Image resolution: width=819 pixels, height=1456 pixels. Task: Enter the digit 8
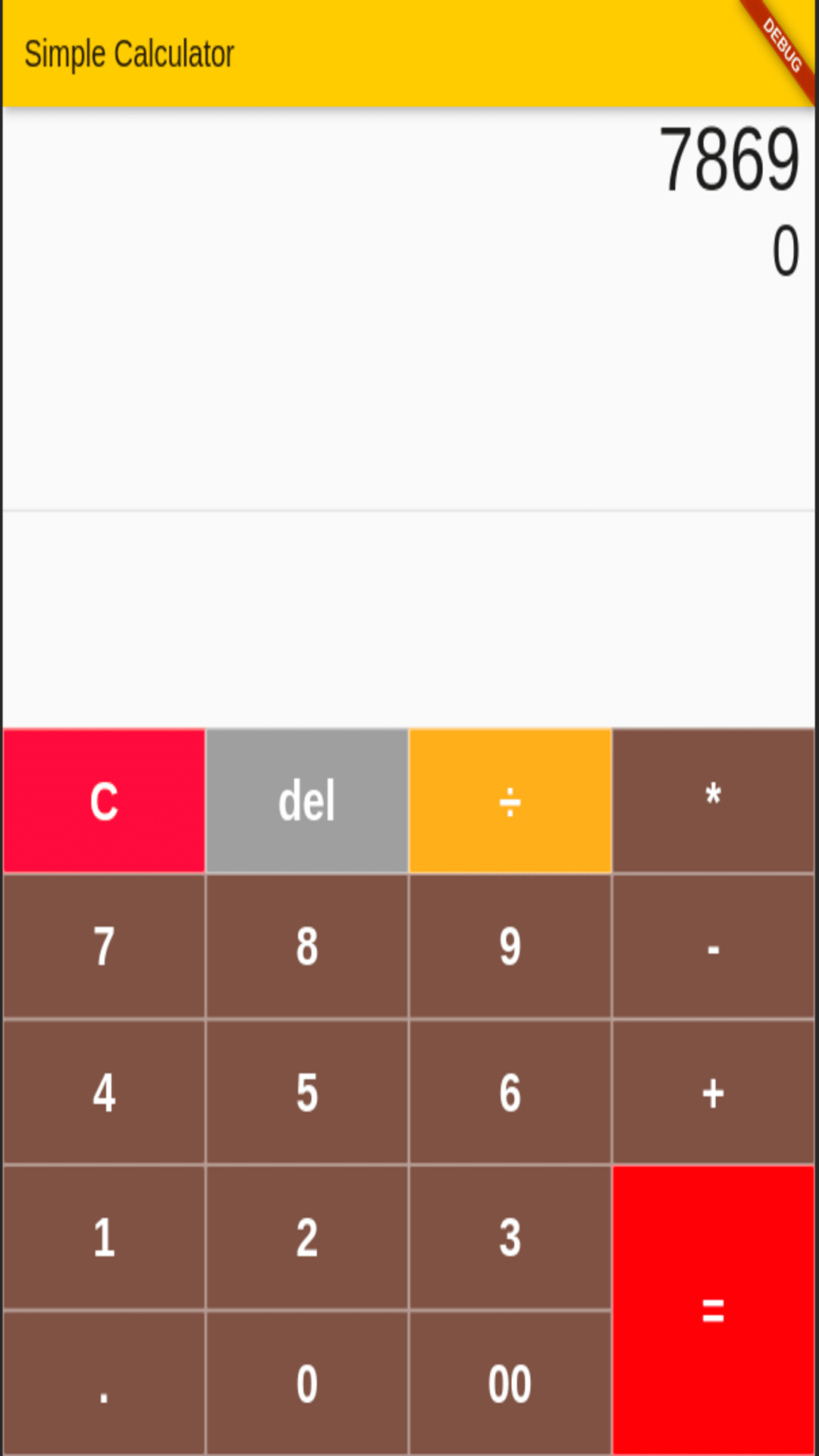pyautogui.click(x=307, y=946)
